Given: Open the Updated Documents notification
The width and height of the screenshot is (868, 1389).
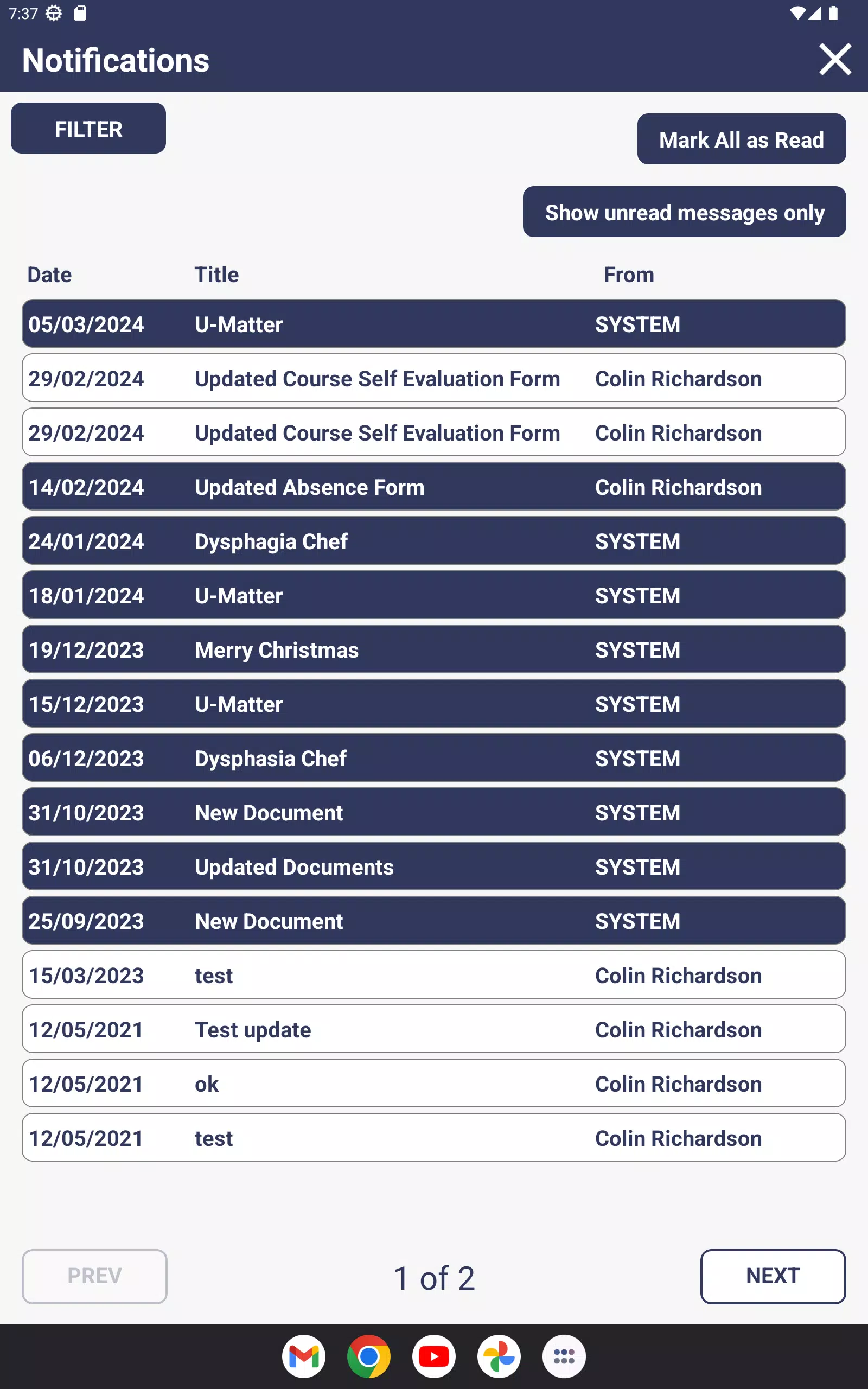Looking at the screenshot, I should [434, 866].
